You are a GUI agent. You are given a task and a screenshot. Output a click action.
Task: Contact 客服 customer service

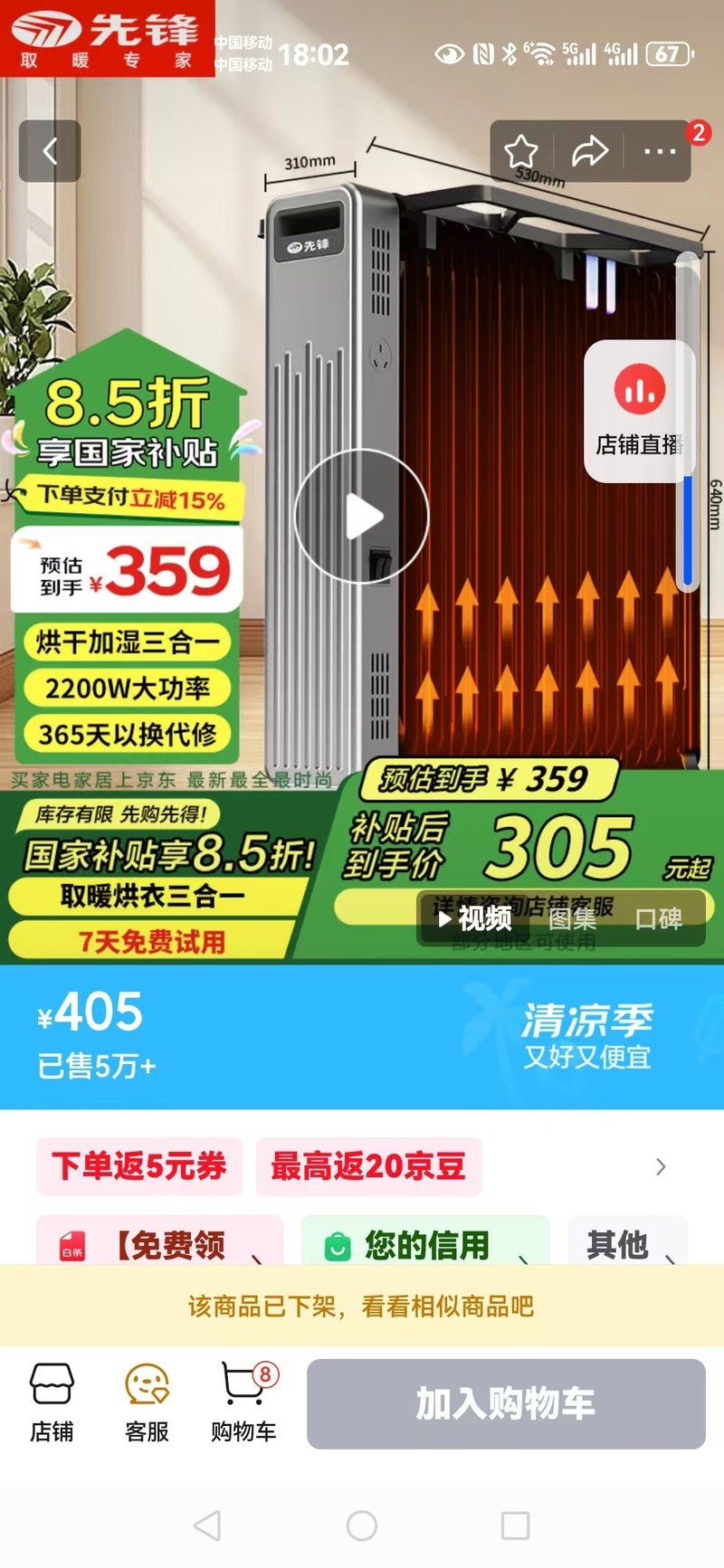(x=147, y=1403)
